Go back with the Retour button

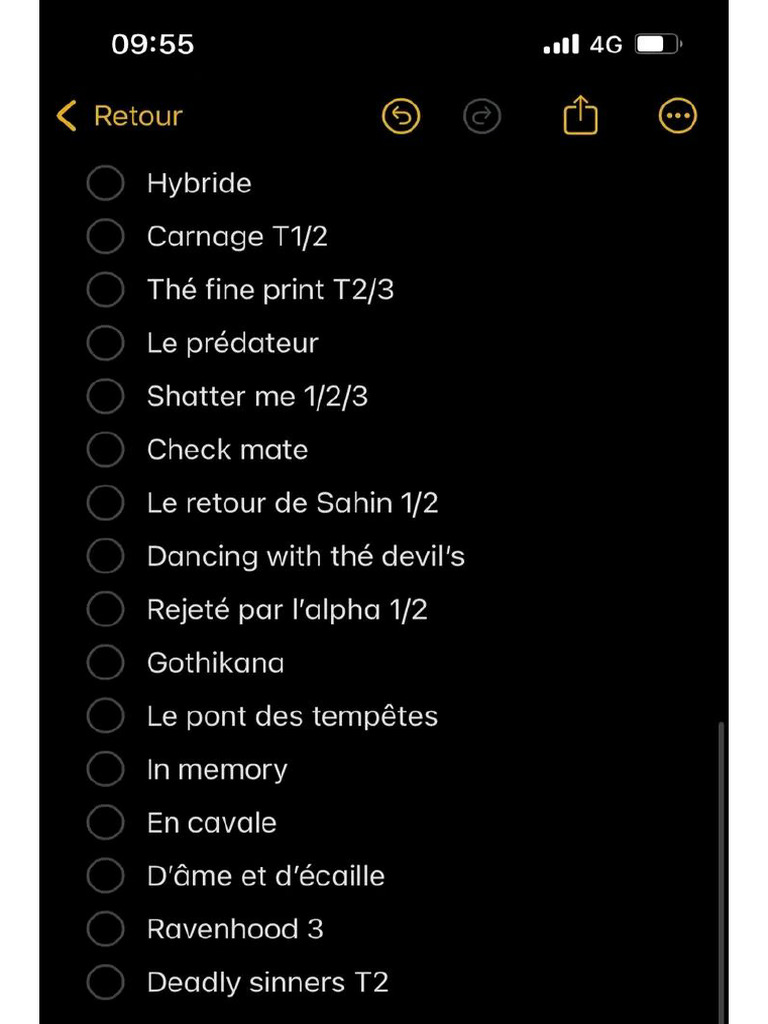[120, 116]
